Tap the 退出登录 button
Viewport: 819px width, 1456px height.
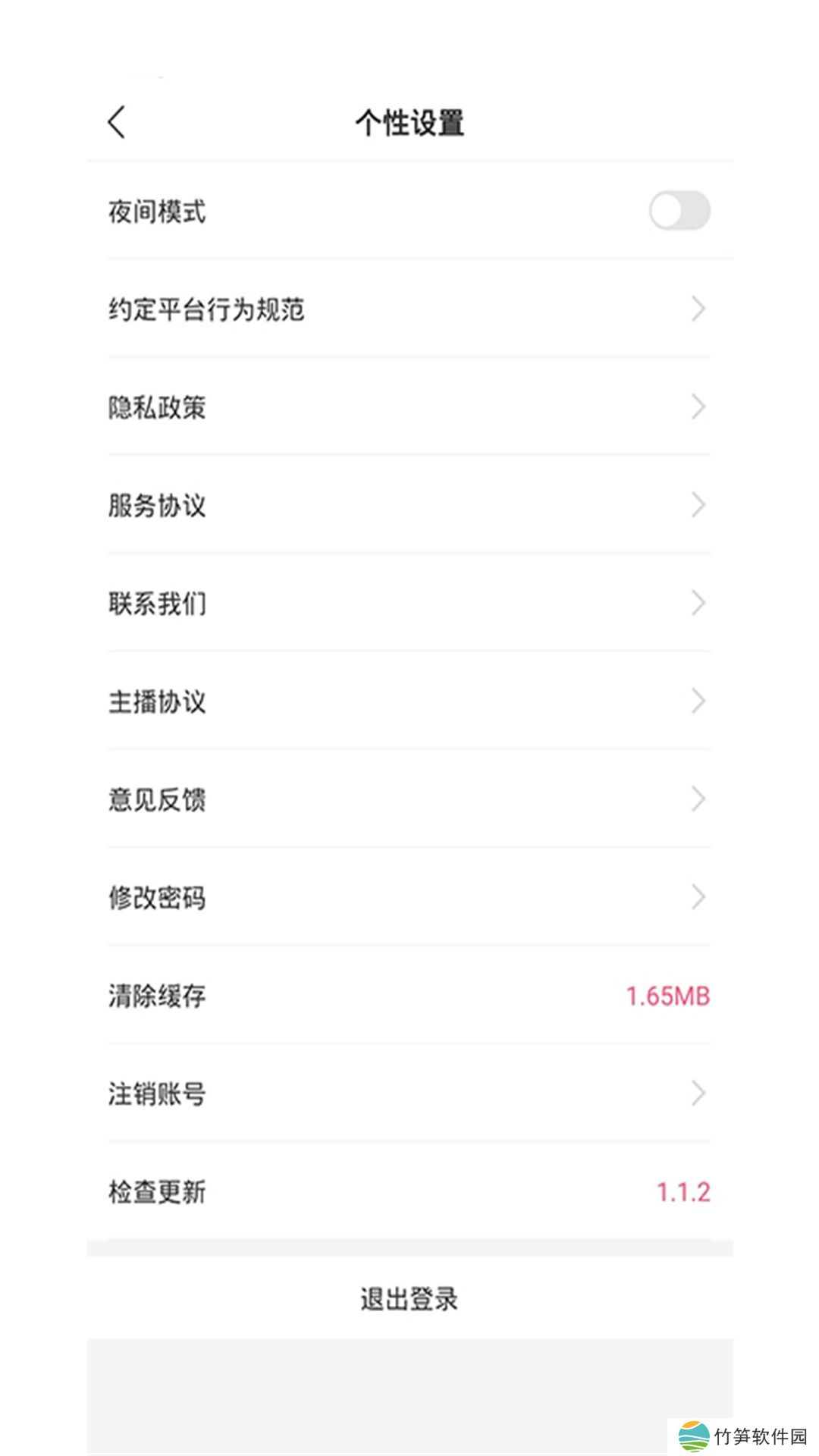409,1298
